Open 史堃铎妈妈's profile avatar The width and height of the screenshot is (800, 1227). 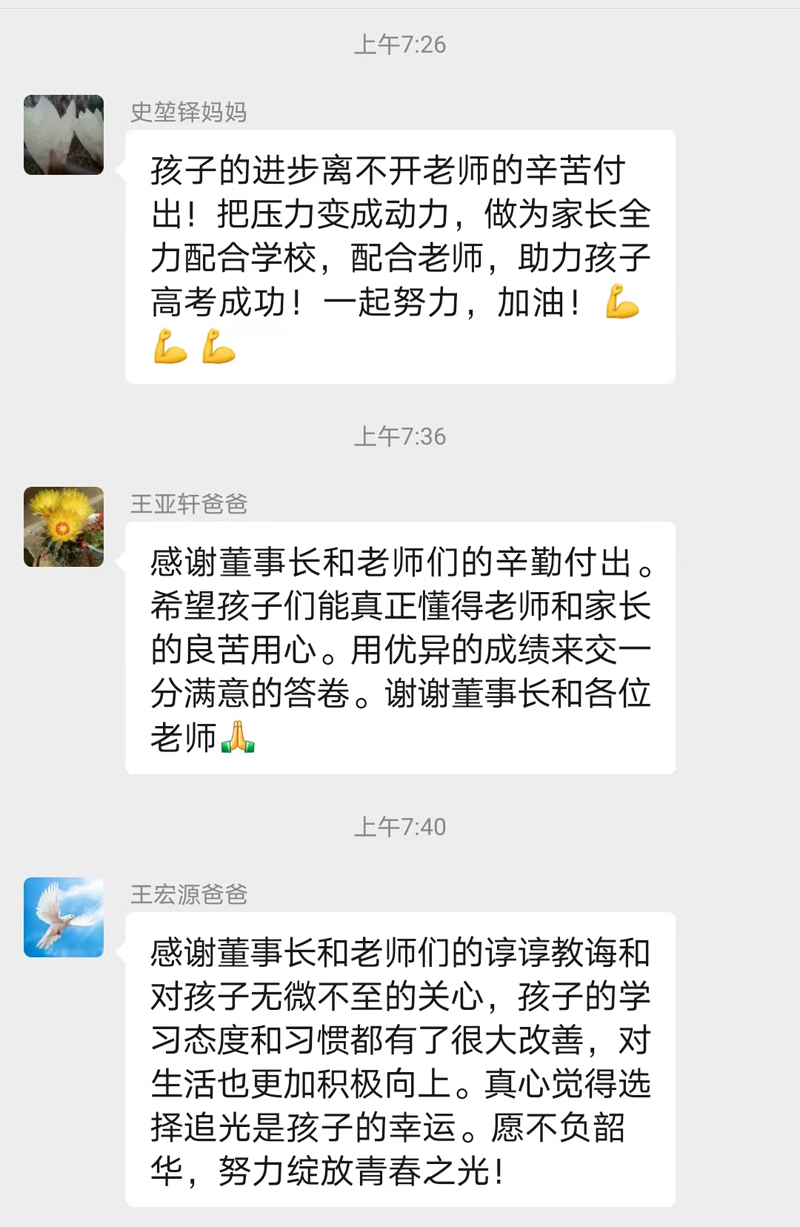coord(64,135)
